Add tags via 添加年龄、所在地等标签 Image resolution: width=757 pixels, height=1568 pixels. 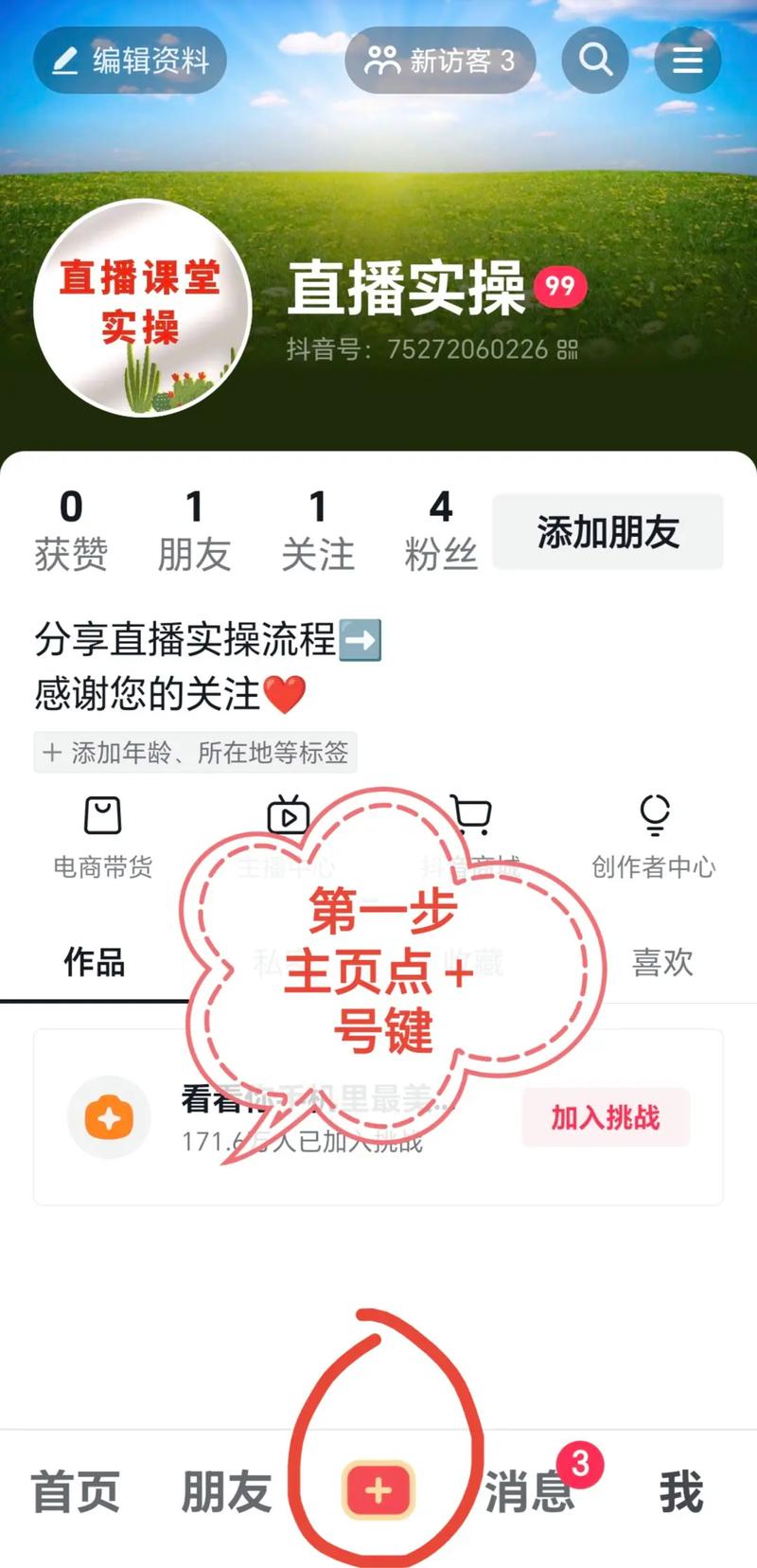click(196, 754)
